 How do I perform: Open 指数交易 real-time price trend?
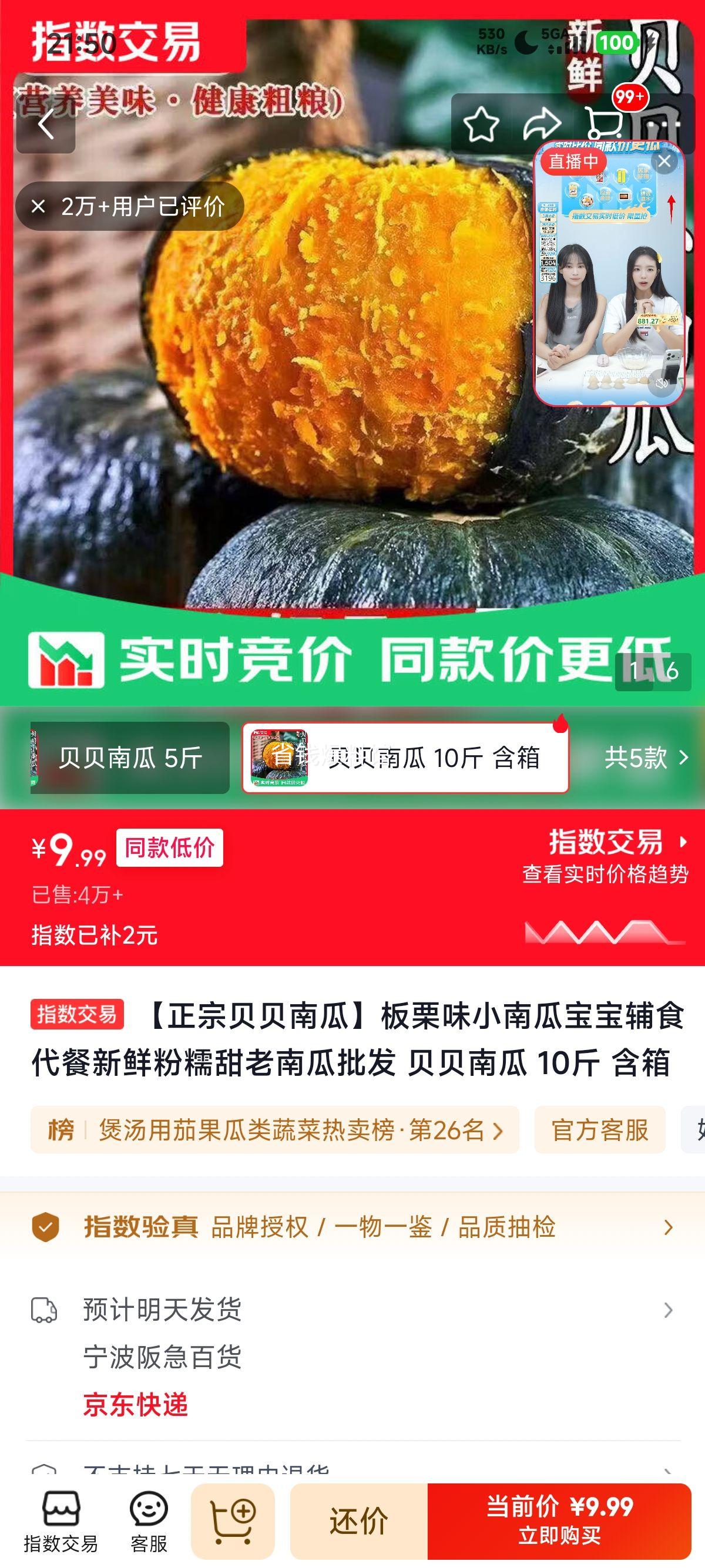coord(605,857)
